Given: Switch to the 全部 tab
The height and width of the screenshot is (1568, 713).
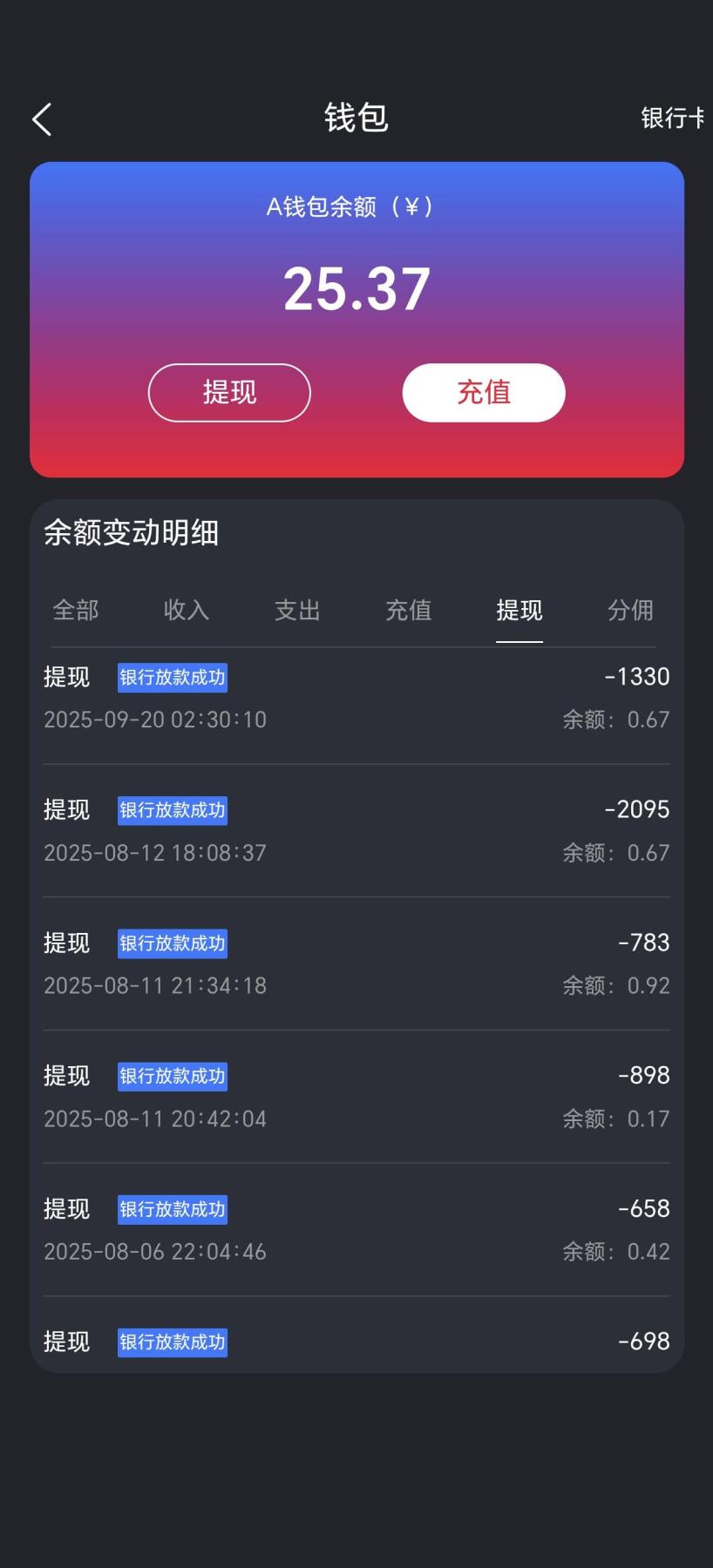Looking at the screenshot, I should [75, 611].
